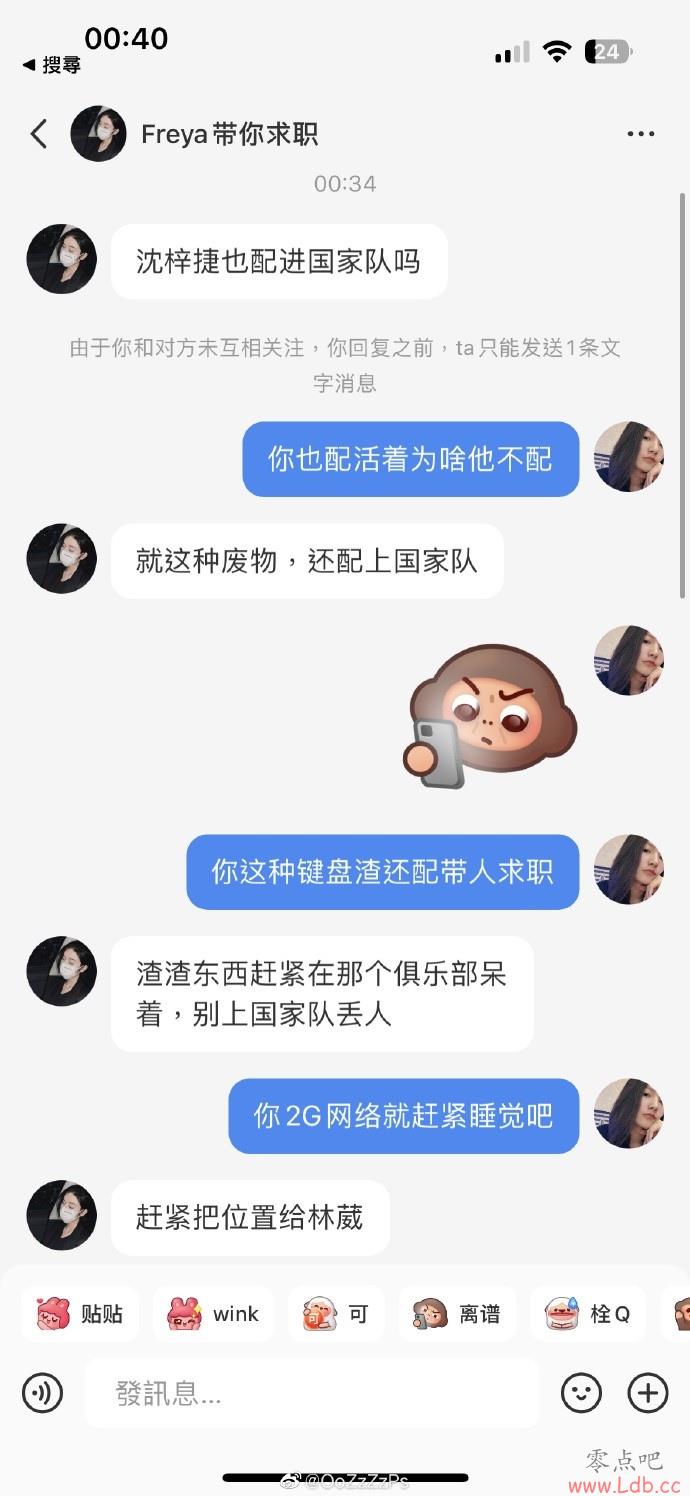The width and height of the screenshot is (690, 1496).
Task: Open the emoji picker
Action: point(581,1392)
